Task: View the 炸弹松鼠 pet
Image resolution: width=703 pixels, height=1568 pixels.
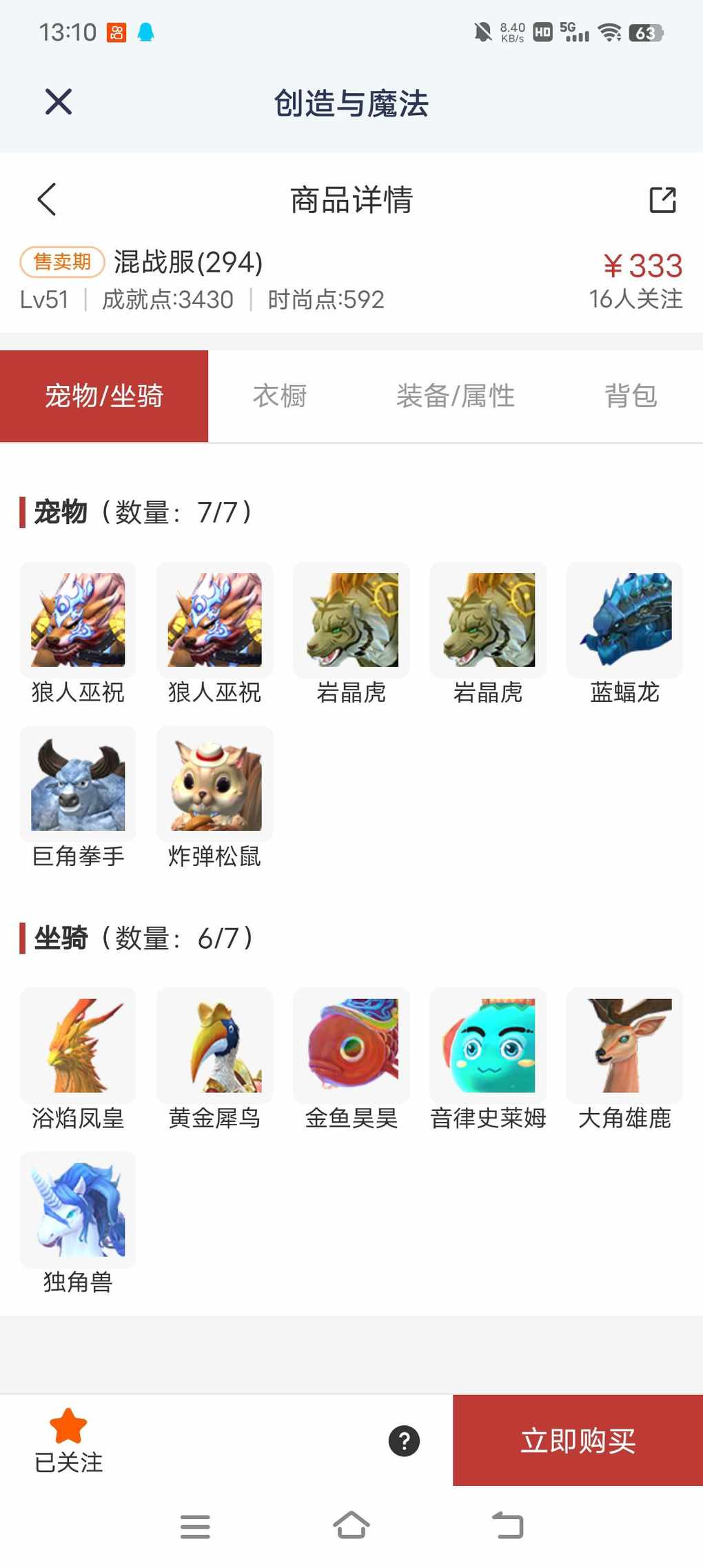Action: click(x=214, y=784)
